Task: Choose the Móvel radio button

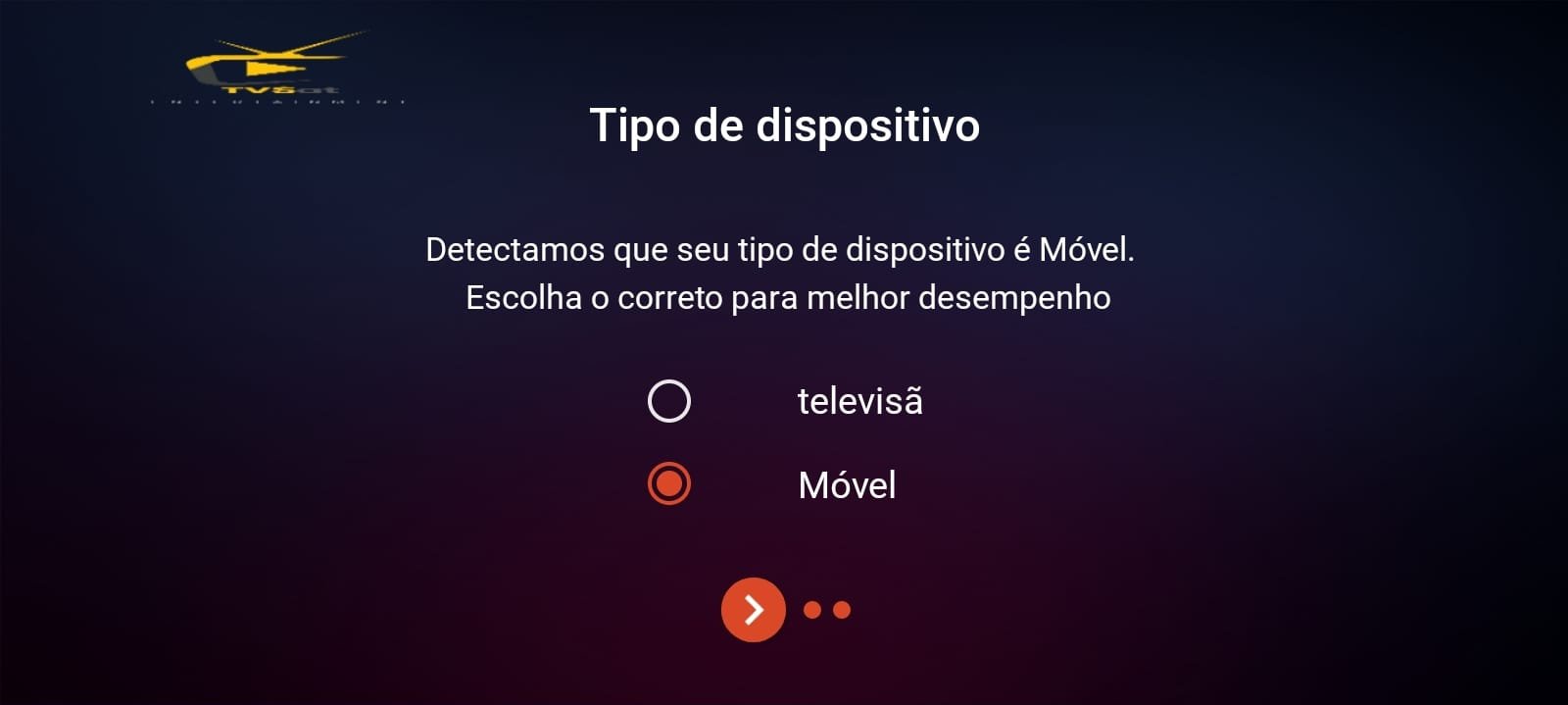Action: point(669,484)
